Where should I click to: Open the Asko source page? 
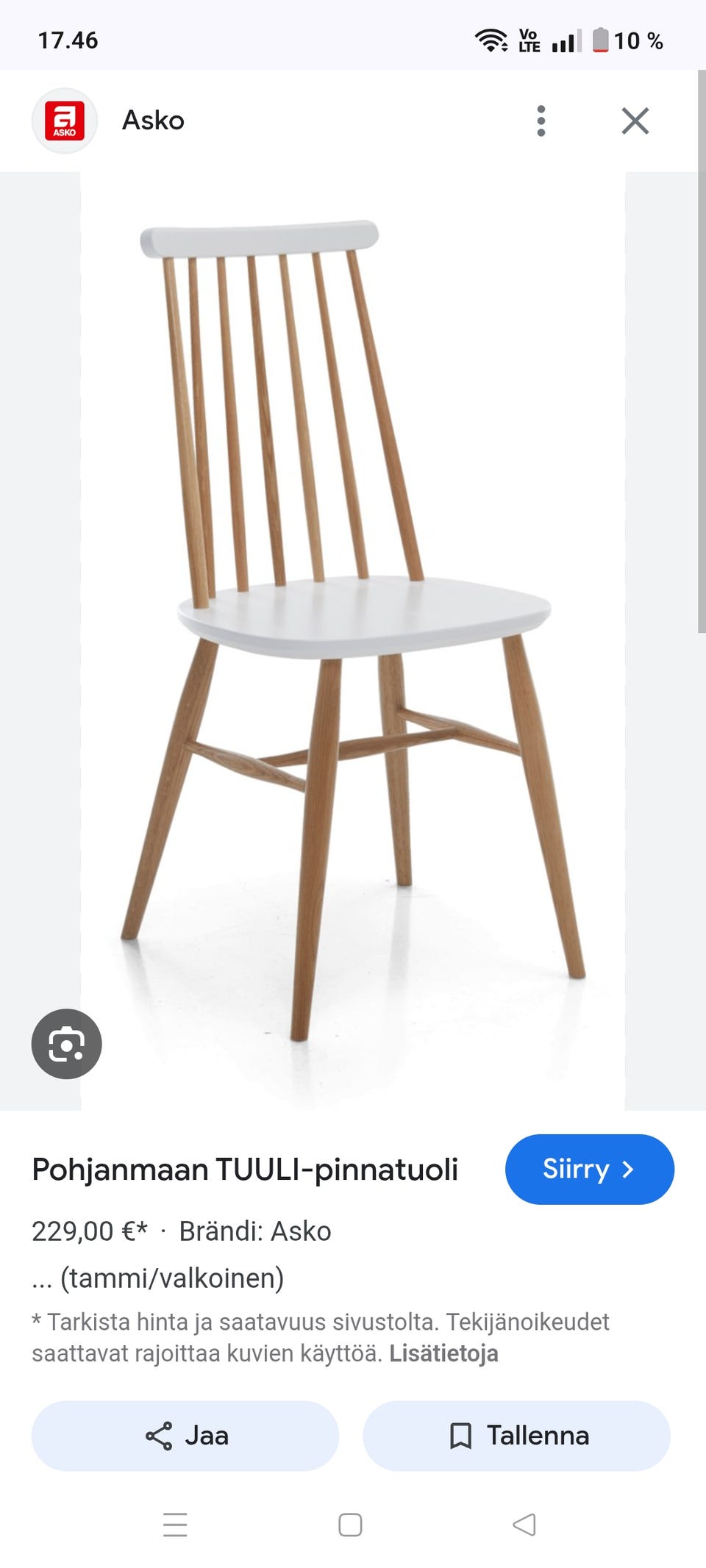click(x=153, y=121)
